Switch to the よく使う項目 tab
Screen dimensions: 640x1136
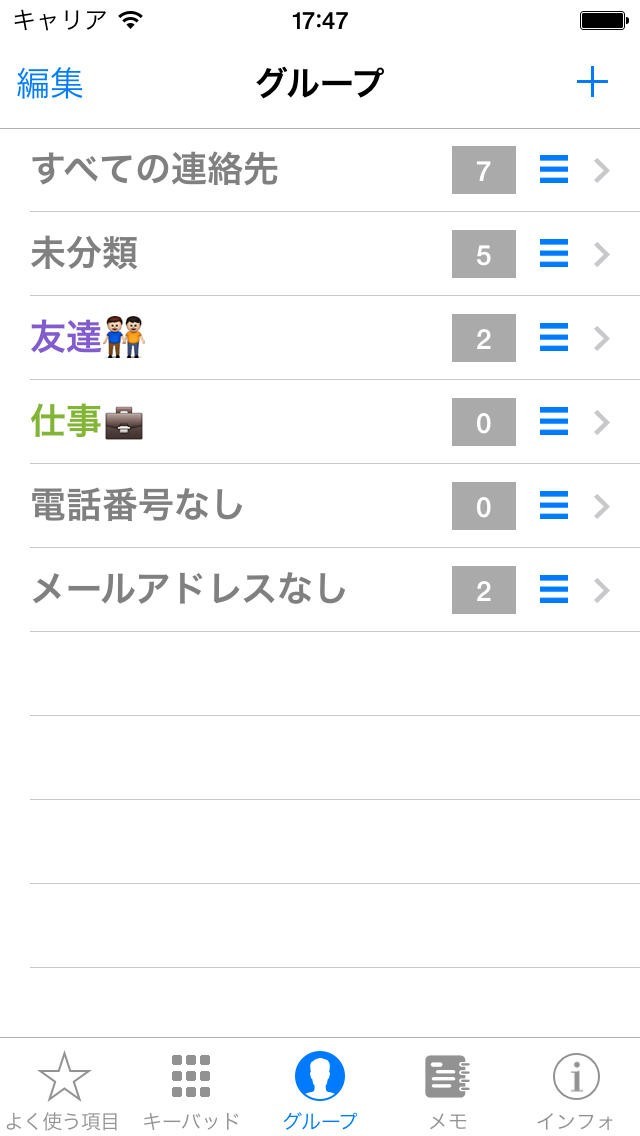coord(63,1090)
